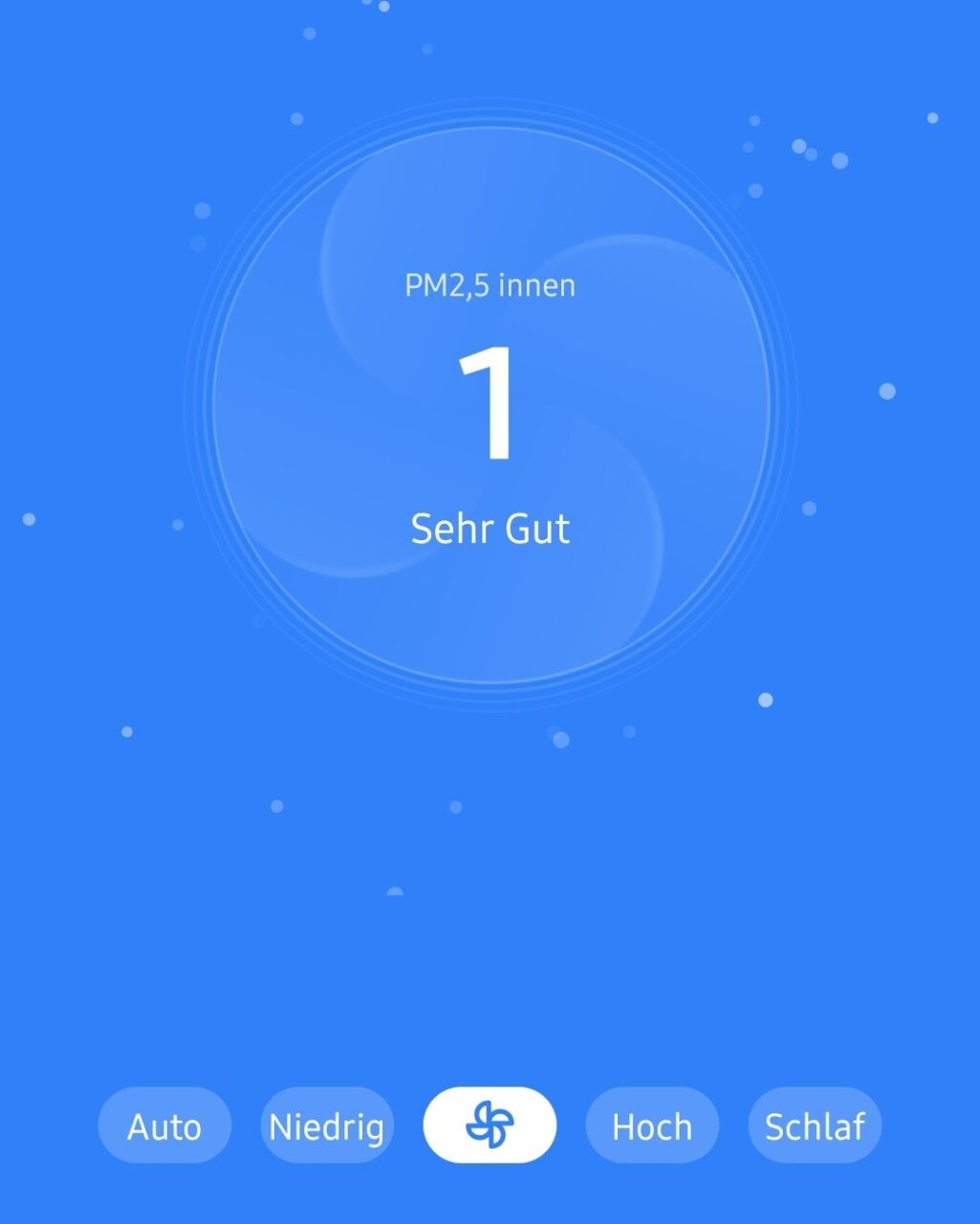The height and width of the screenshot is (1224, 980).
Task: Switch the purifier to Auto mode
Action: click(164, 1126)
